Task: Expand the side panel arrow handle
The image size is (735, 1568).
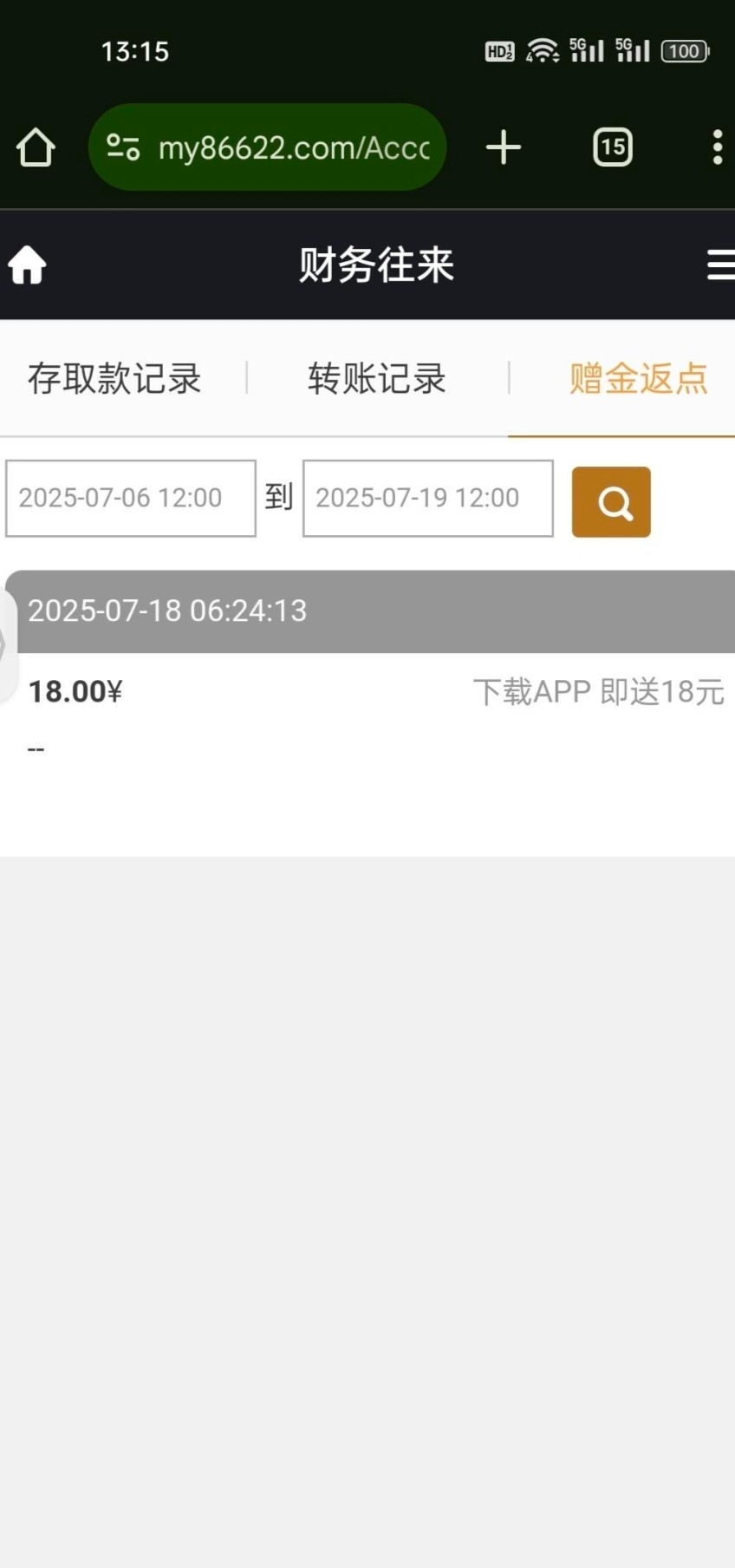Action: pyautogui.click(x=7, y=646)
